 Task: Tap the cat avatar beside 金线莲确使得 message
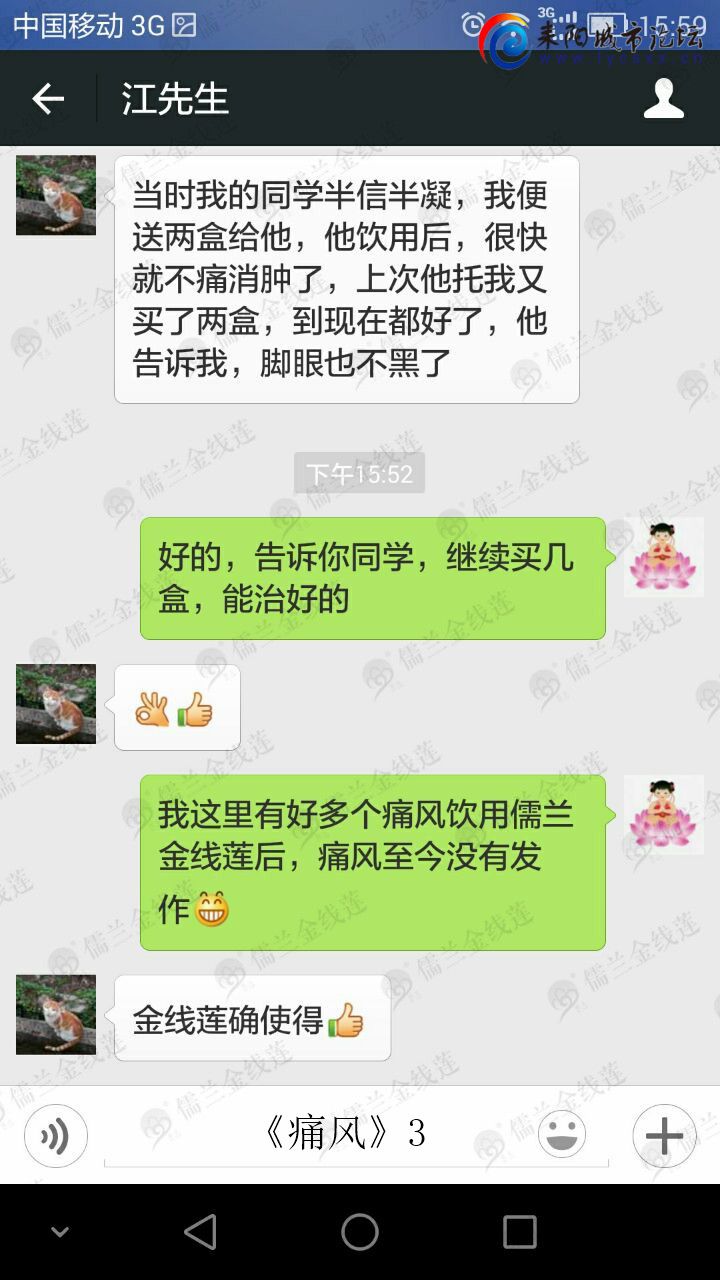pyautogui.click(x=56, y=1014)
